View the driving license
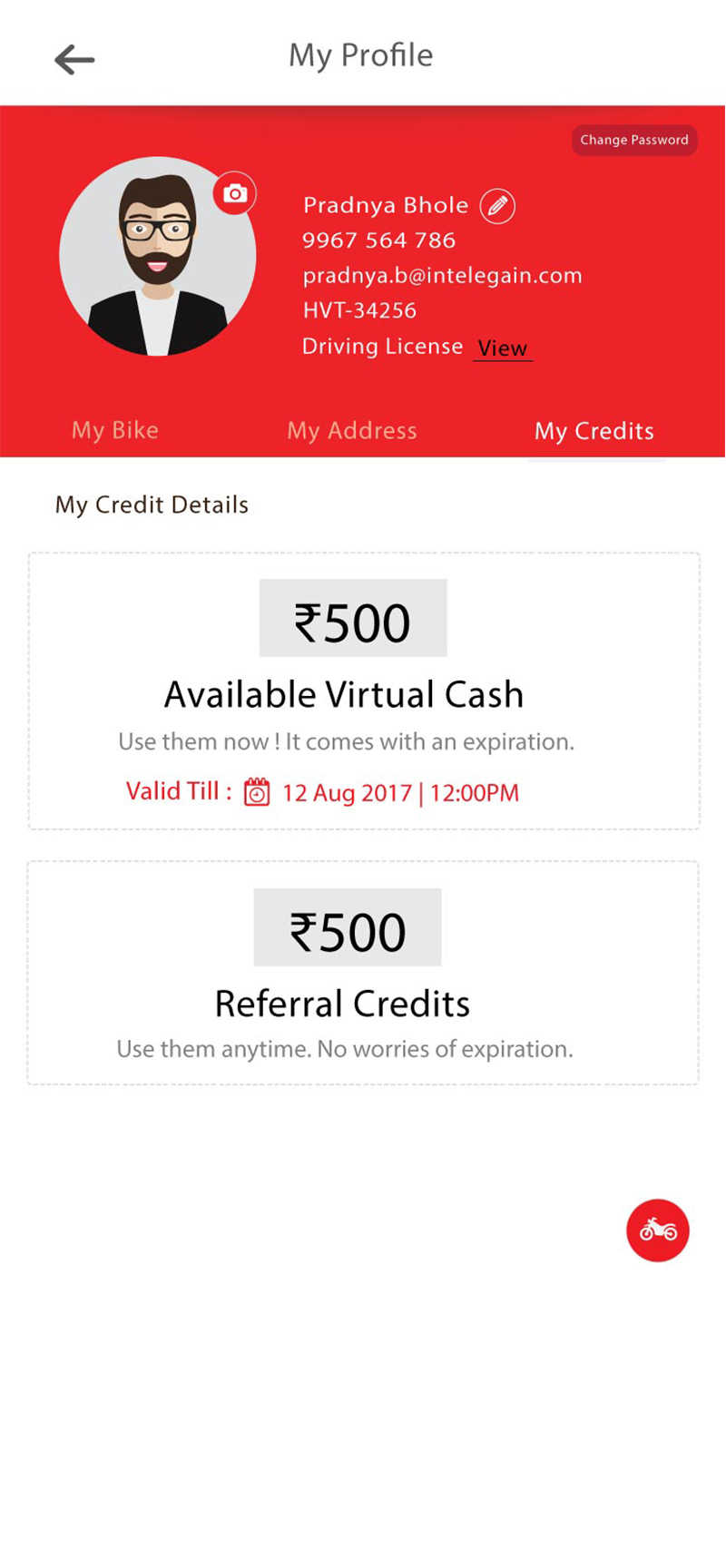The height and width of the screenshot is (1568, 726). [503, 348]
